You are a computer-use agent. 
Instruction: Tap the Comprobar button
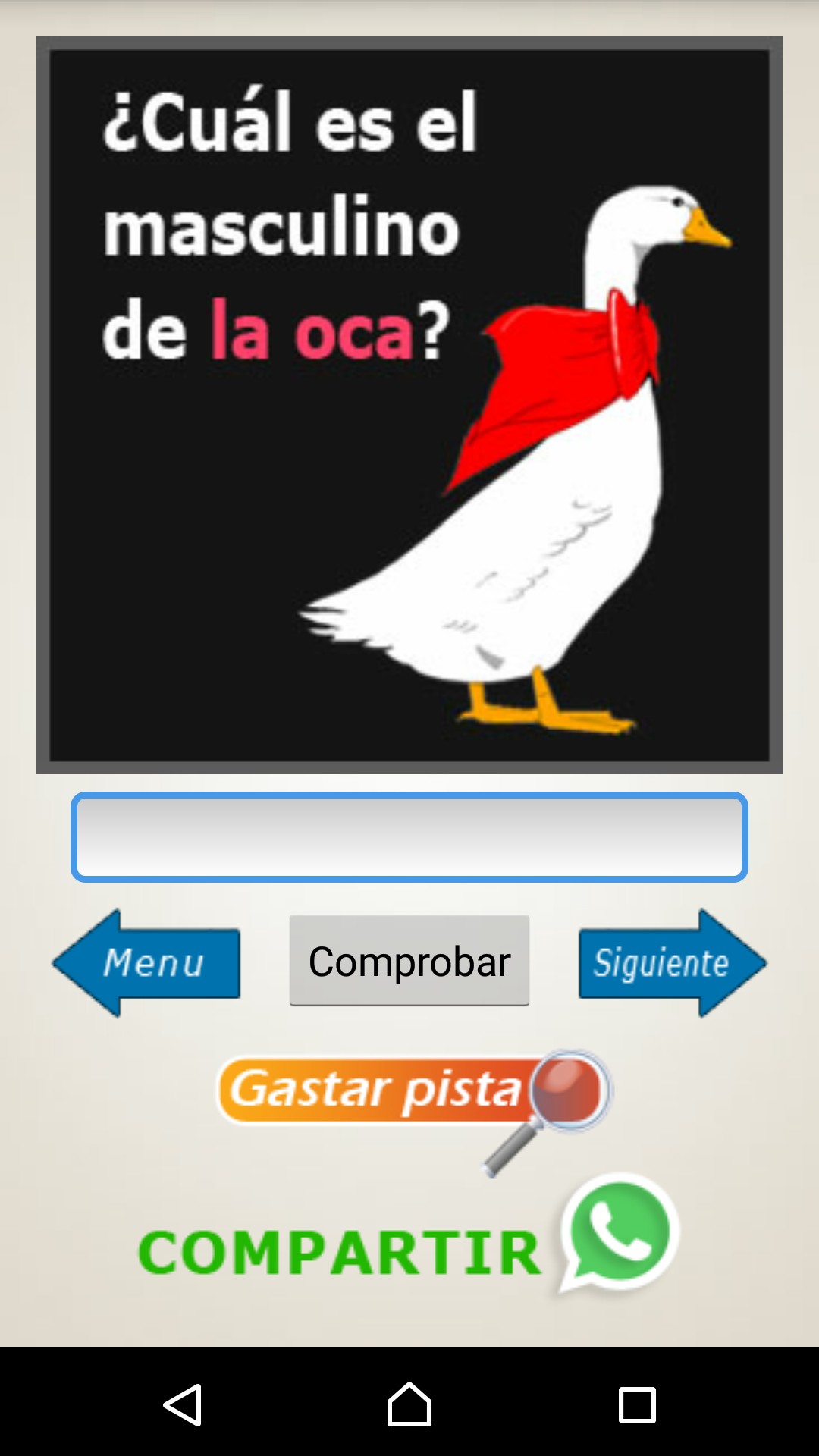pyautogui.click(x=409, y=961)
